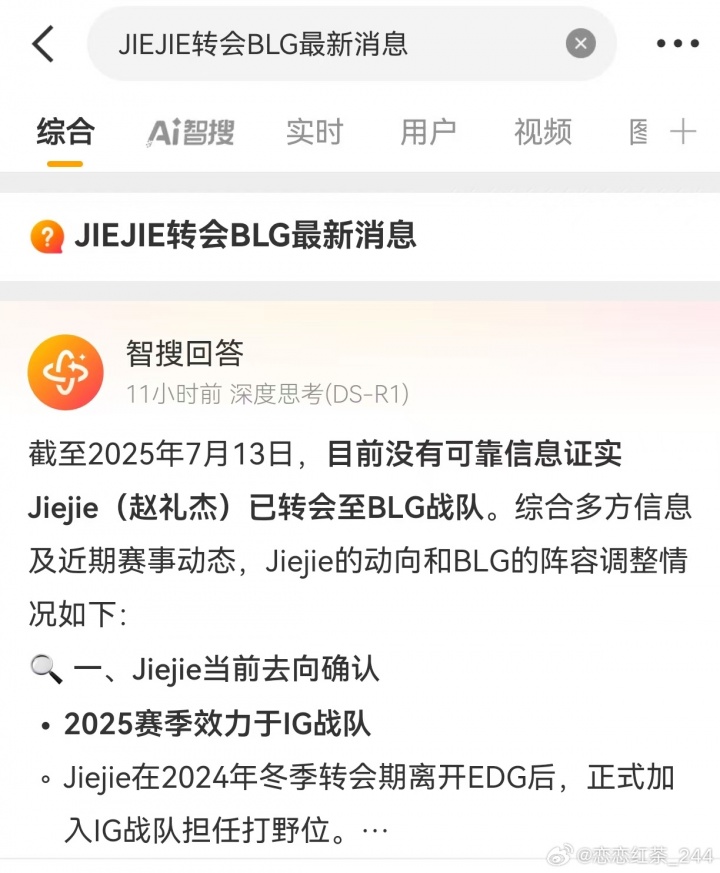Open the three-dot overflow menu
The height and width of the screenshot is (873, 720).
[677, 44]
